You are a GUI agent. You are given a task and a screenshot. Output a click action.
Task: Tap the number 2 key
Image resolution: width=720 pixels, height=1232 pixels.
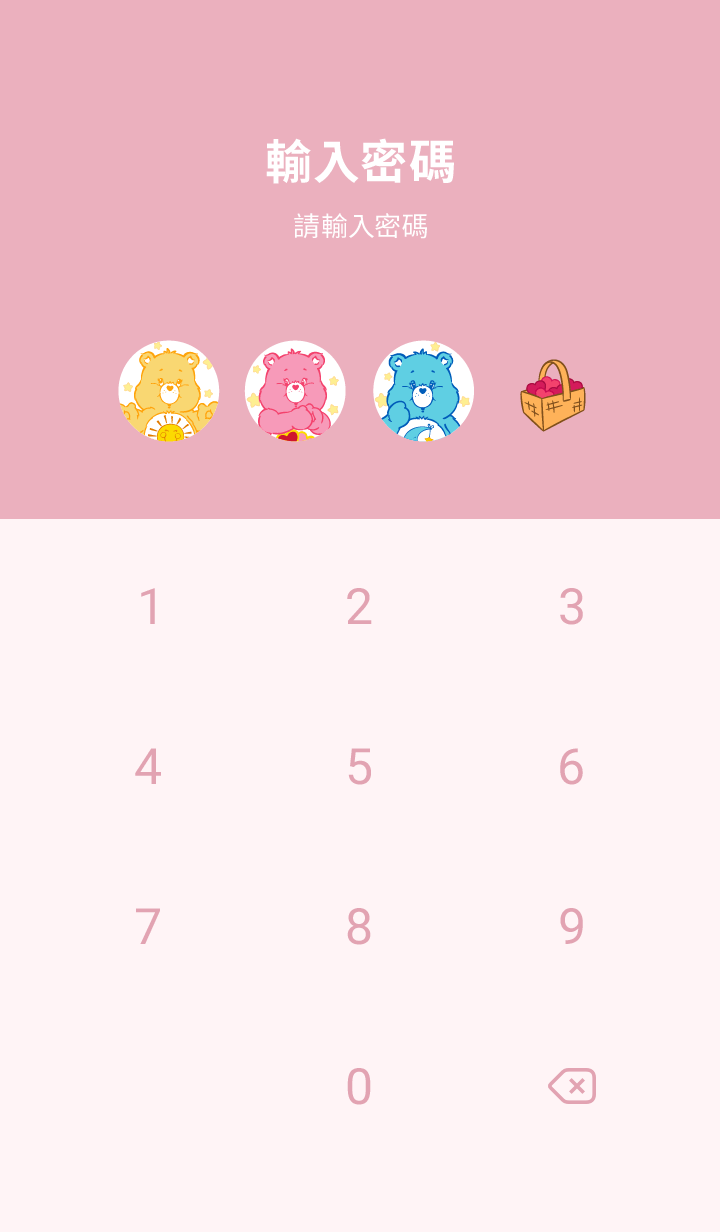(359, 607)
